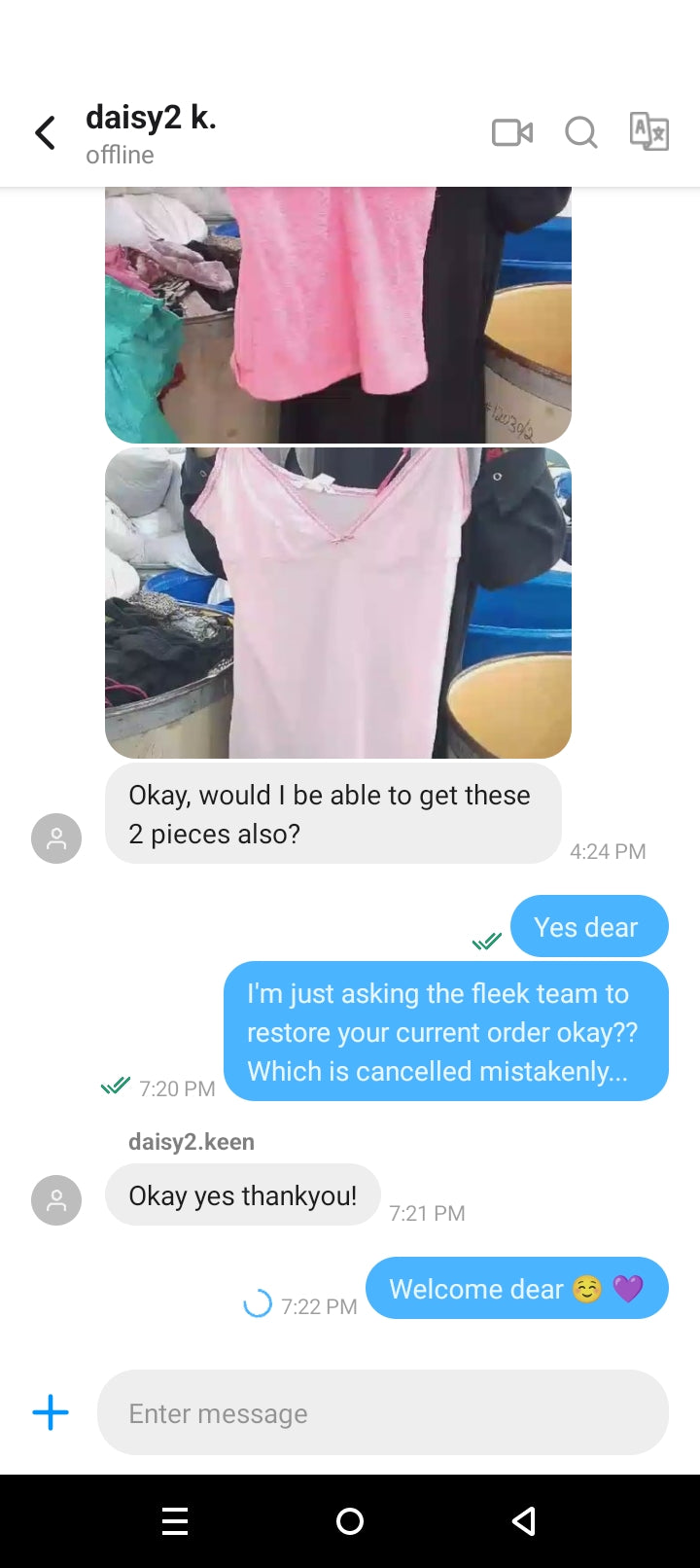Search within this conversation
This screenshot has width=700, height=1568.
point(580,132)
